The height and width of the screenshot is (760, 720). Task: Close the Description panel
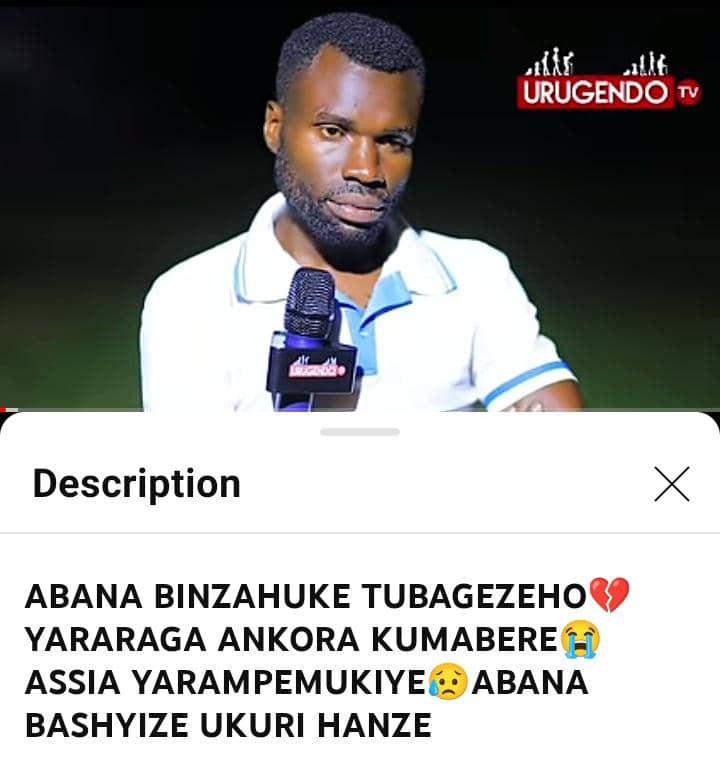click(671, 484)
